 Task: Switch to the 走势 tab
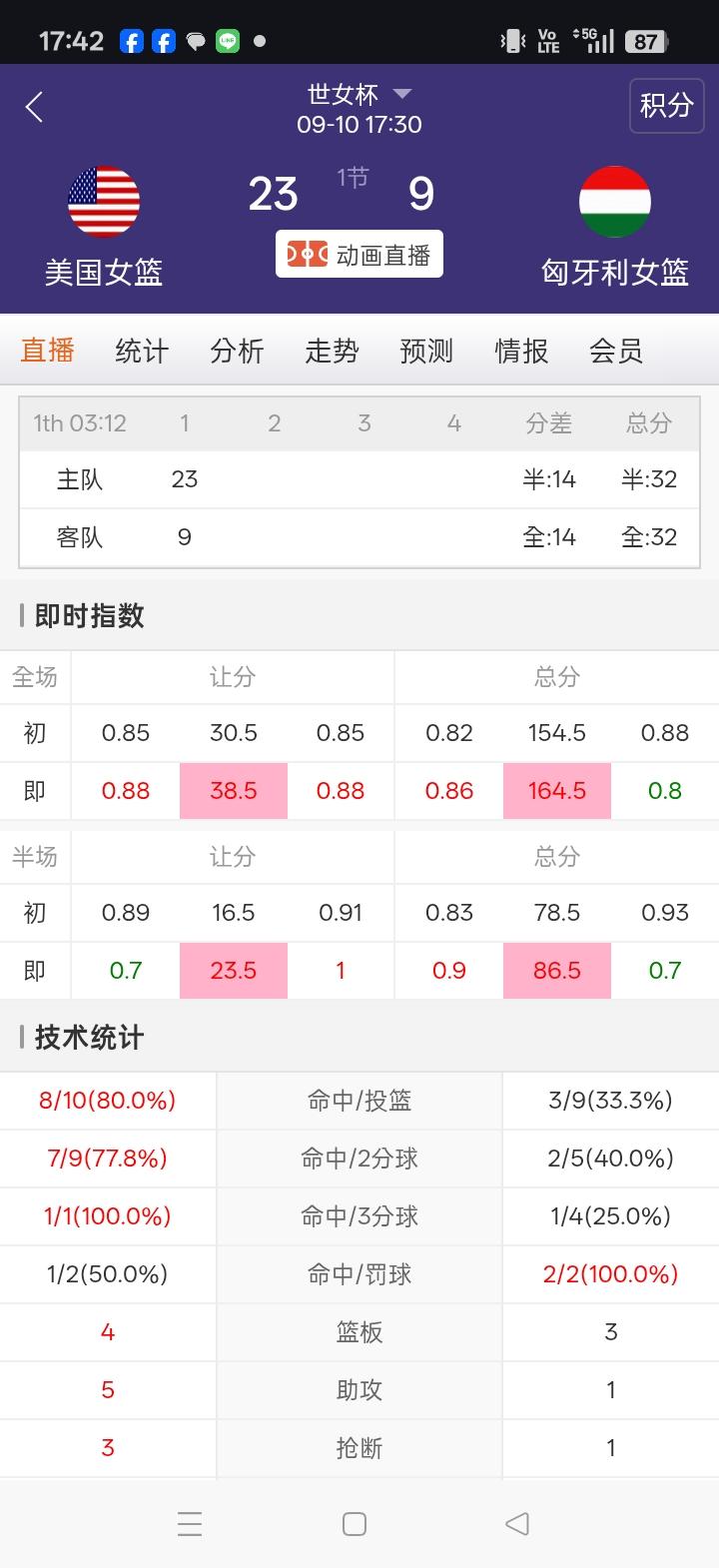[332, 351]
